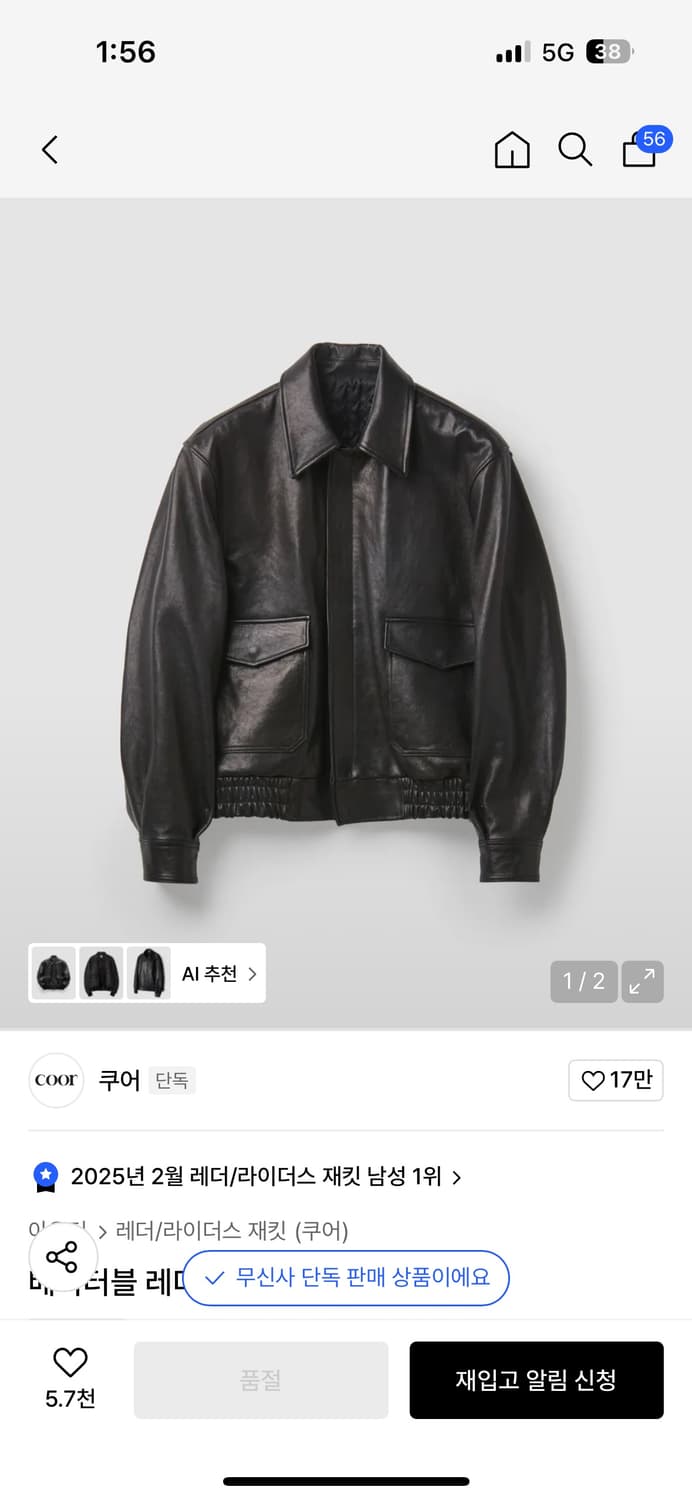This screenshot has height=1500, width=692.
Task: Tap 재입고 알림 신청 button
Action: 536,1380
